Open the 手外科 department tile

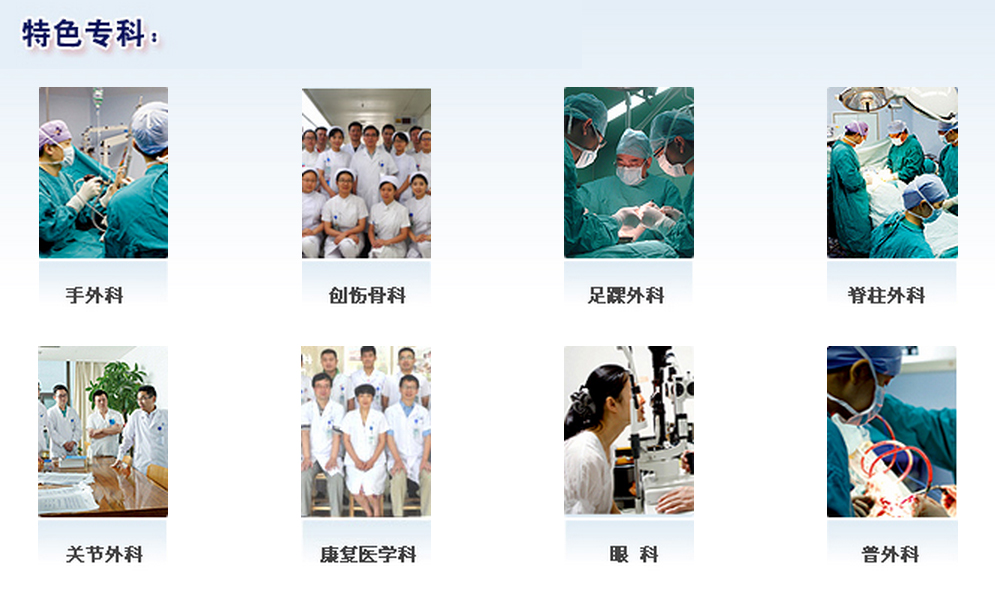(x=103, y=173)
